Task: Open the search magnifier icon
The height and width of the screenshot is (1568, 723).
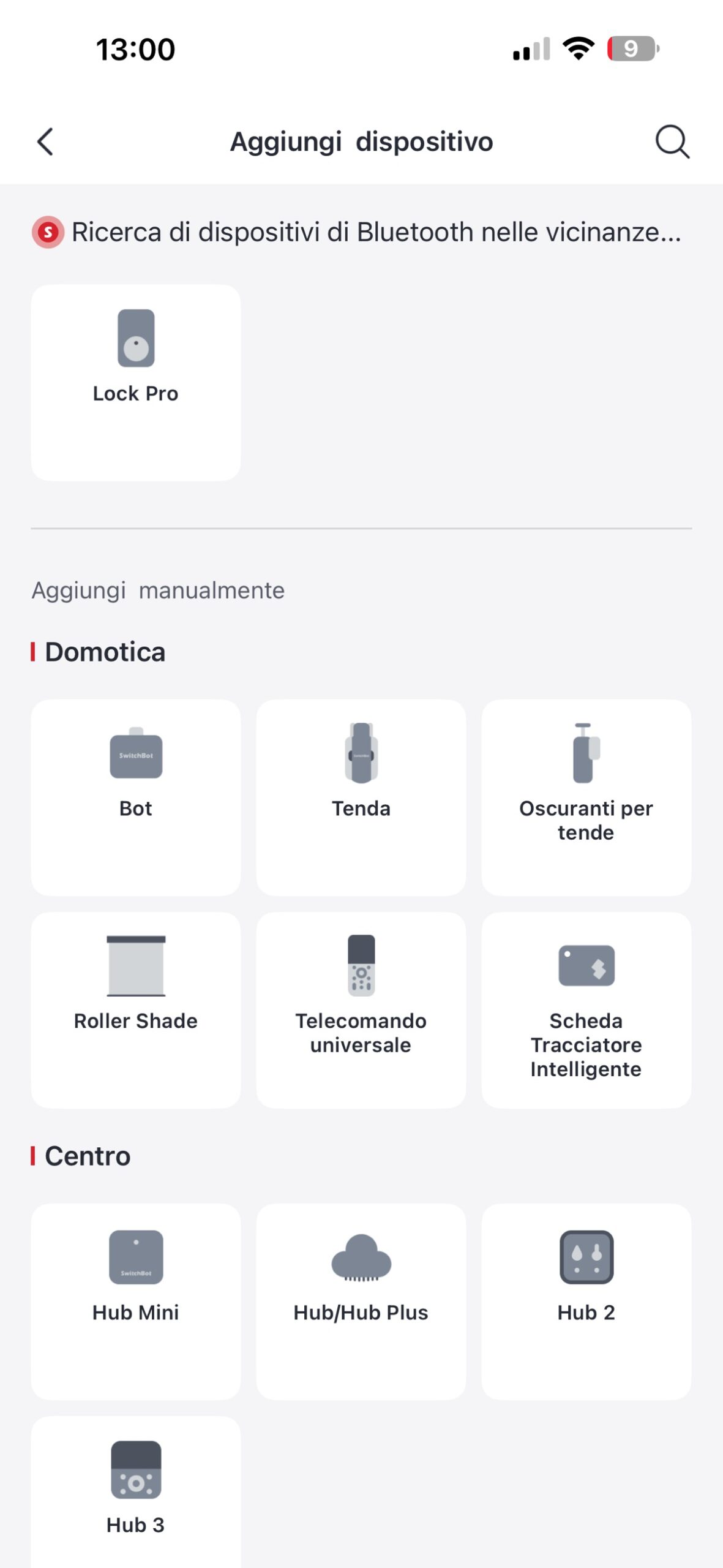Action: pos(672,142)
